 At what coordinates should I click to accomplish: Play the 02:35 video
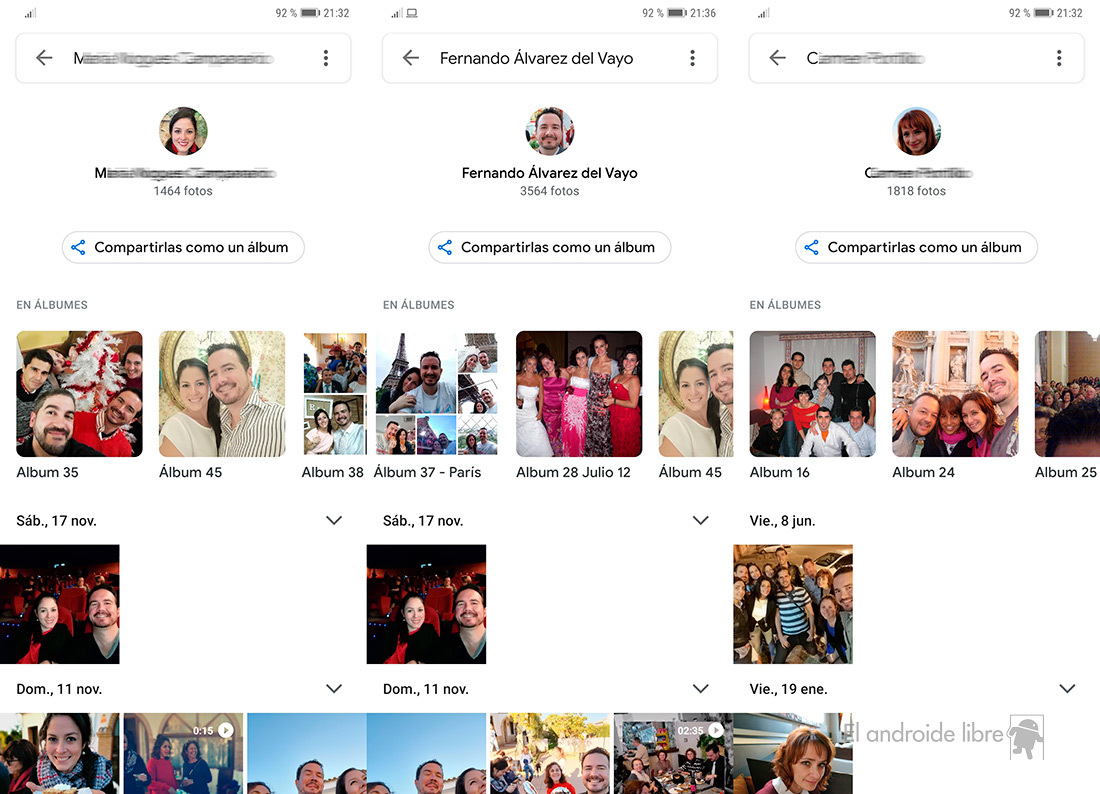pos(673,753)
